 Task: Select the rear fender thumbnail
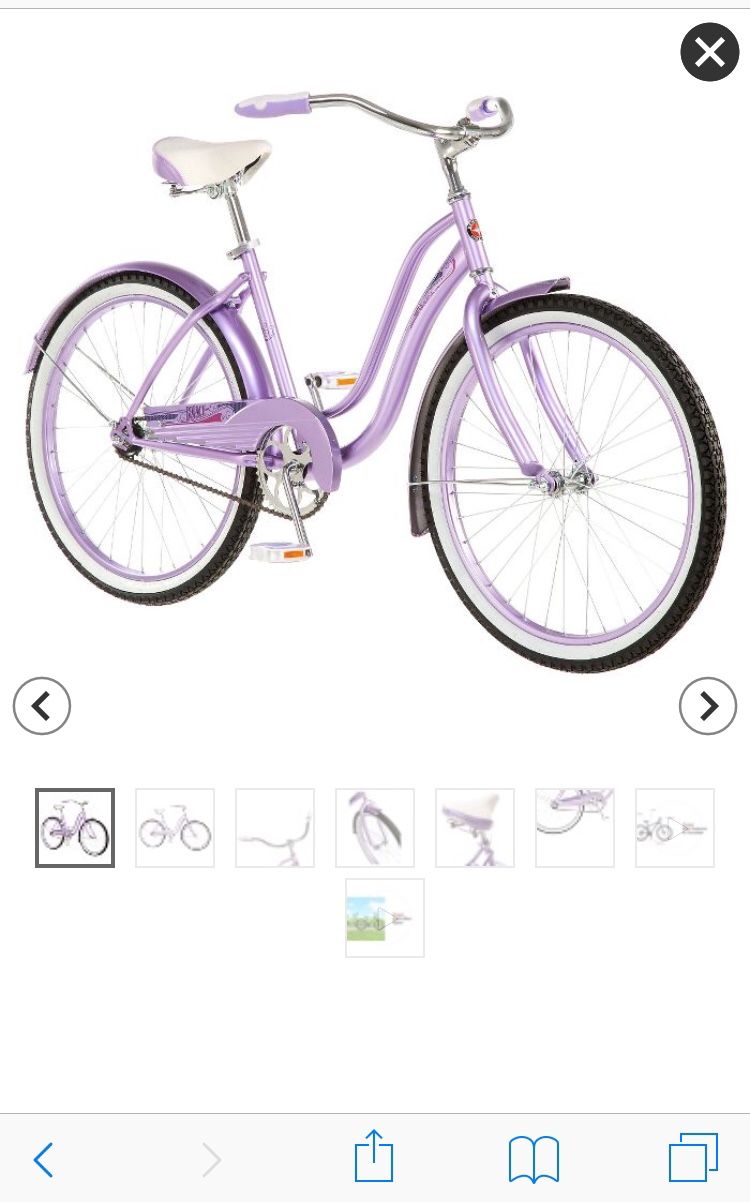click(x=575, y=827)
